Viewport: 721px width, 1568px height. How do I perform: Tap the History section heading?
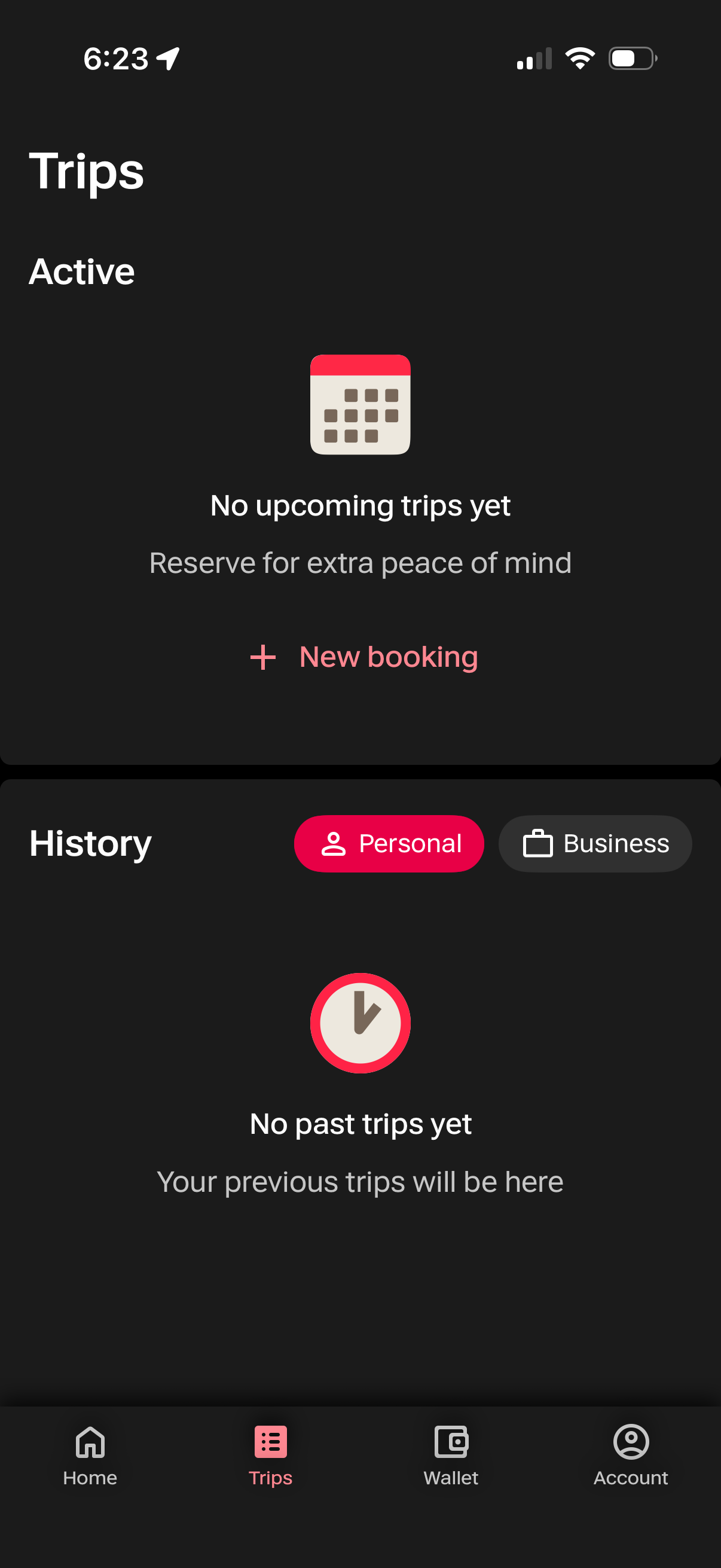90,844
